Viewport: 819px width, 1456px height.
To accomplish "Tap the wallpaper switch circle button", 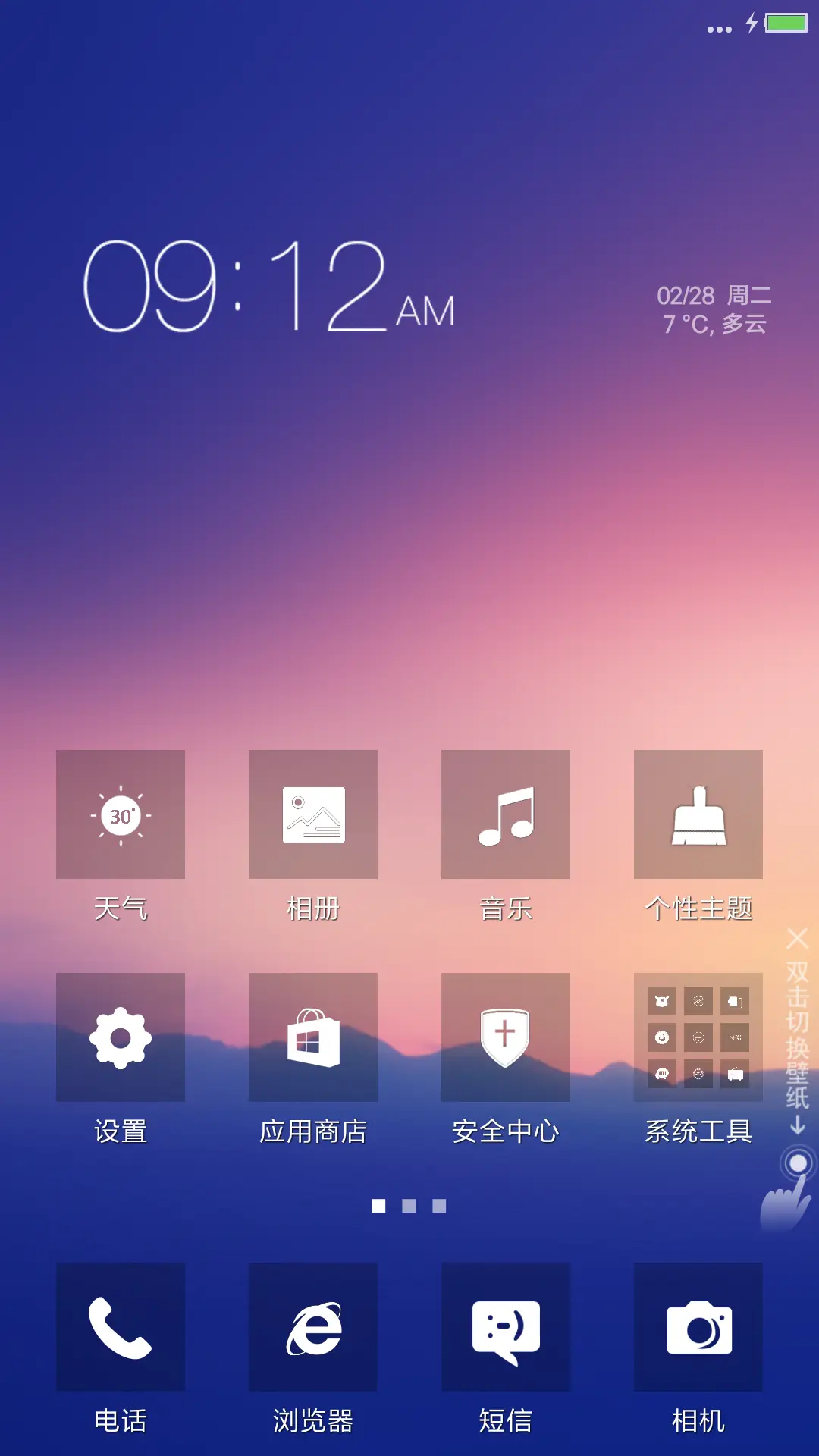I will (798, 1163).
